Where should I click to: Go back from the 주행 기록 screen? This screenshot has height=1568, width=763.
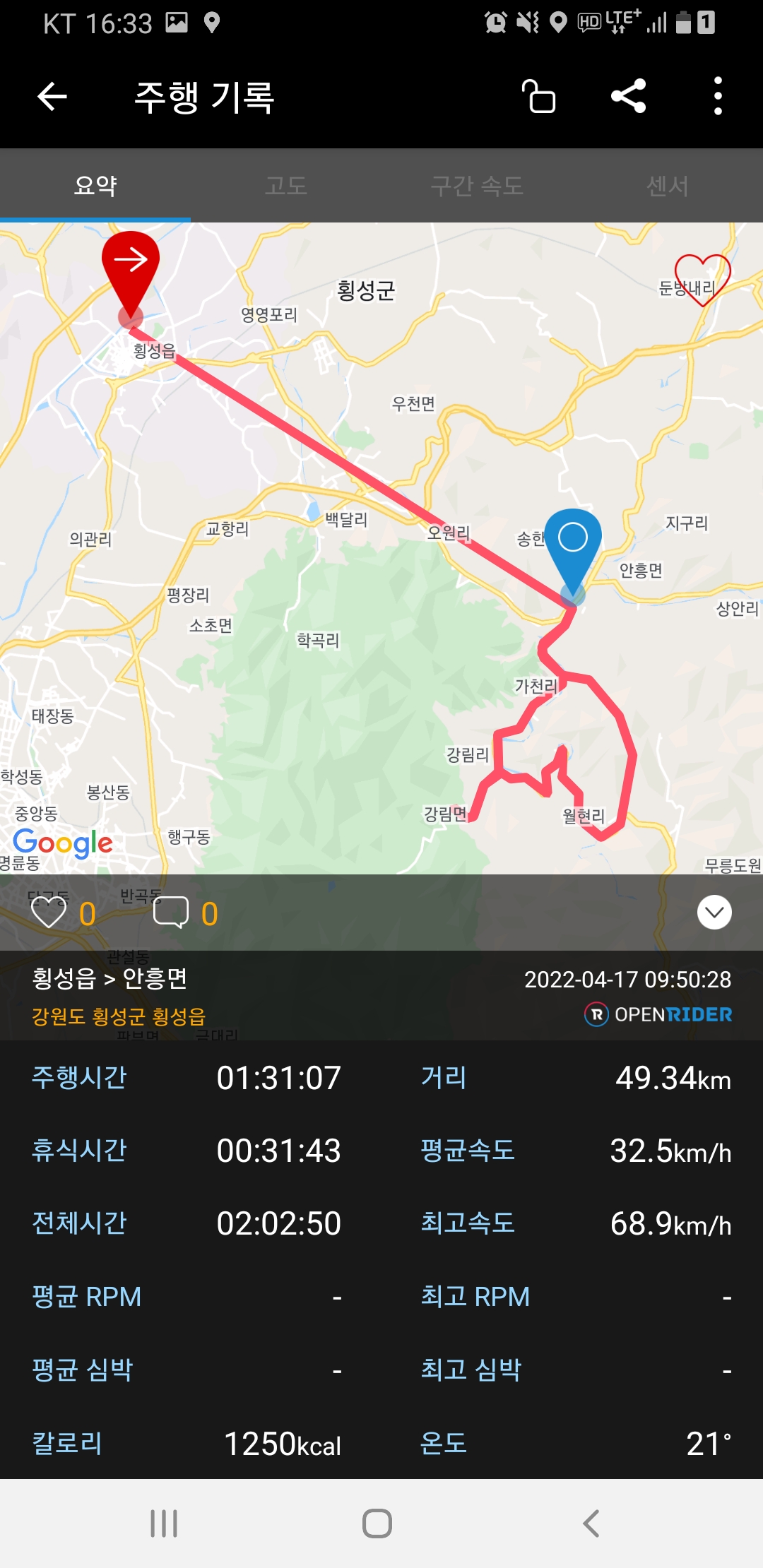52,97
